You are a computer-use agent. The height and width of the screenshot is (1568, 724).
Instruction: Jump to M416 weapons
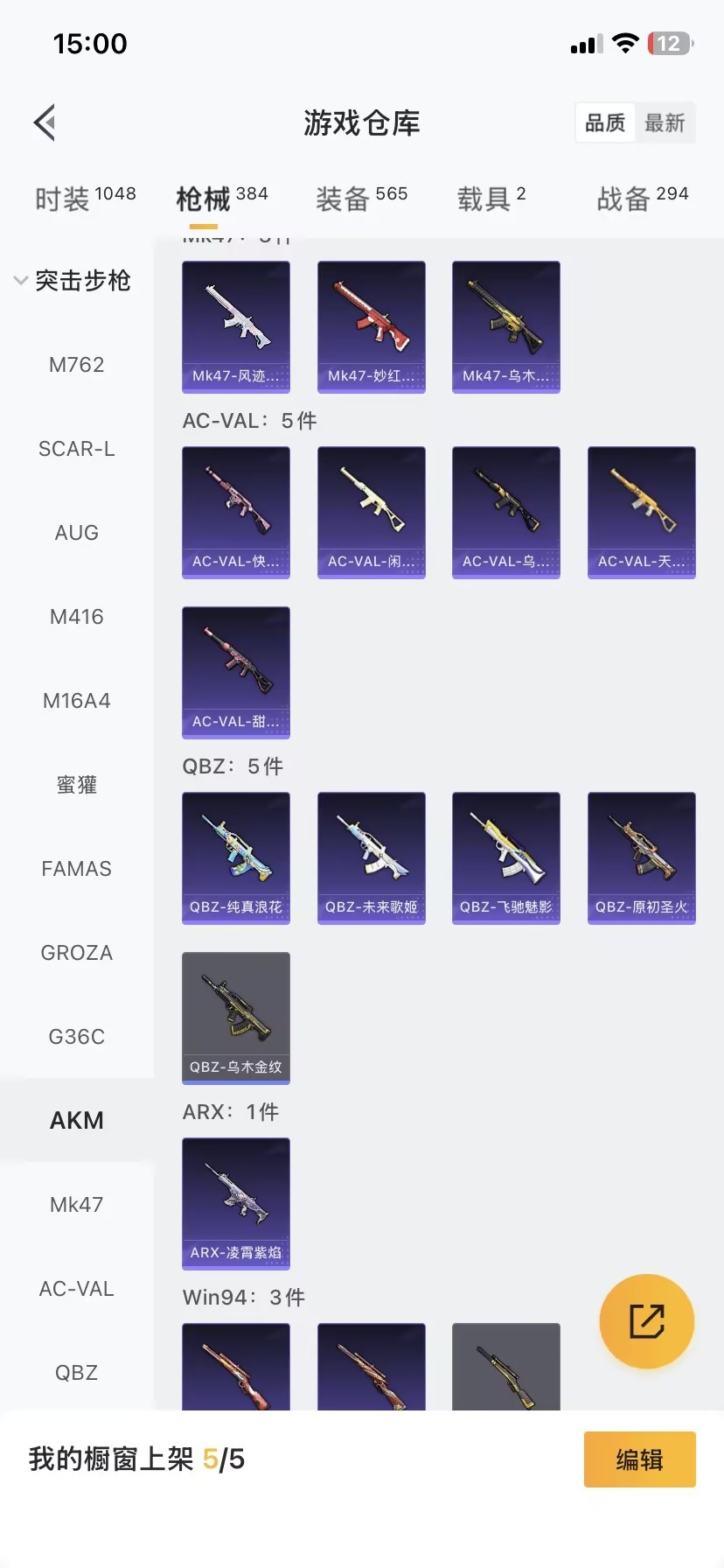coord(77,617)
